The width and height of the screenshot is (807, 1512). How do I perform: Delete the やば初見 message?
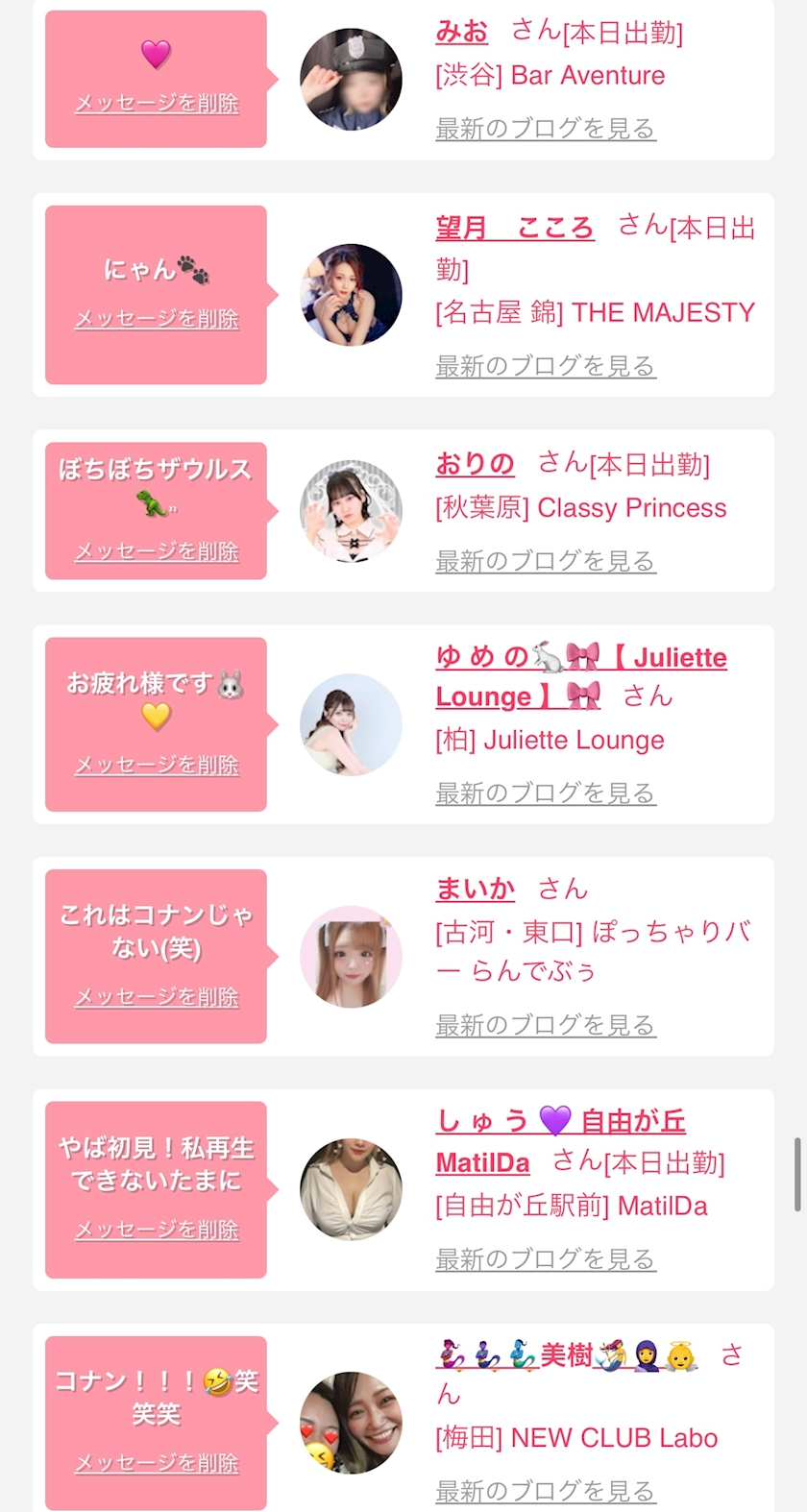click(x=157, y=1230)
